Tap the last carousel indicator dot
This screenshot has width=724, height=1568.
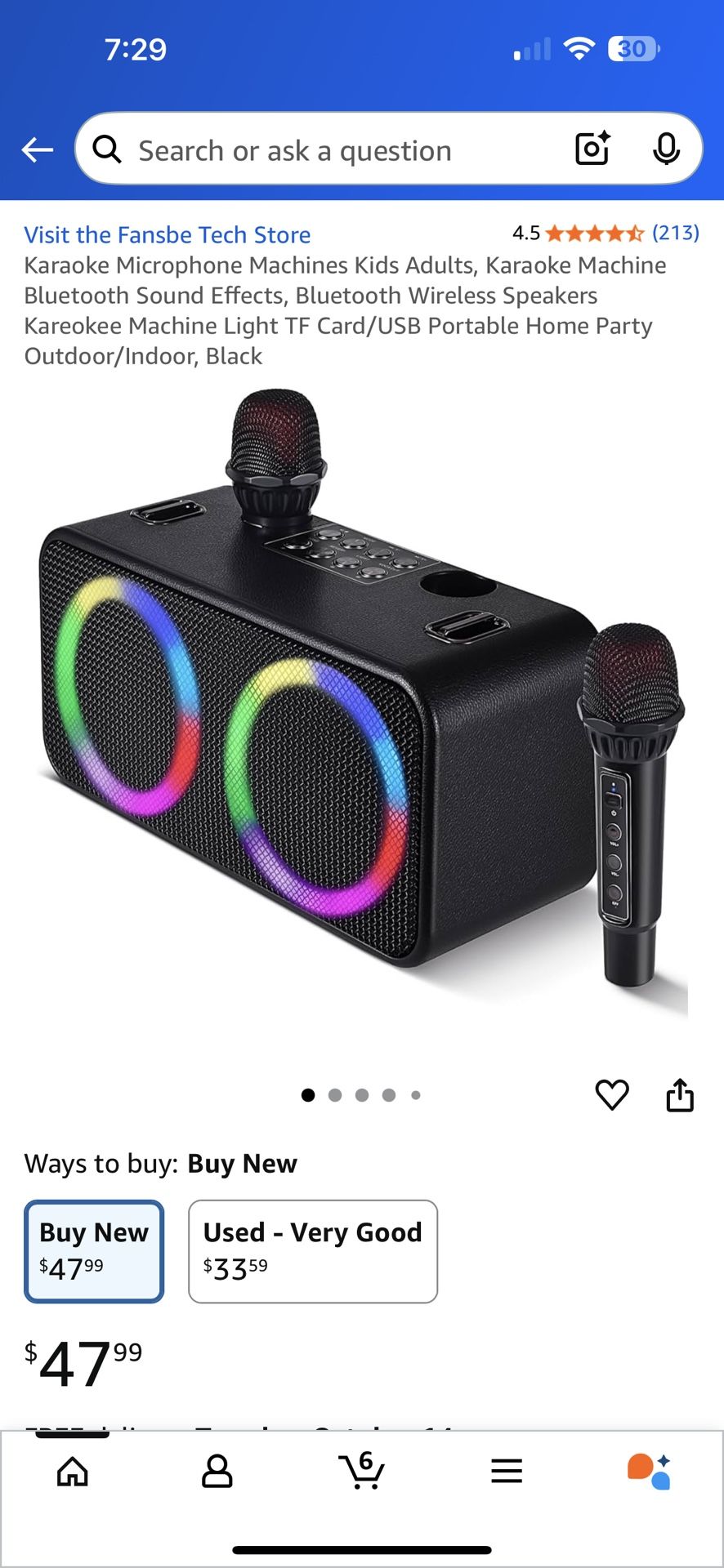click(x=415, y=1094)
